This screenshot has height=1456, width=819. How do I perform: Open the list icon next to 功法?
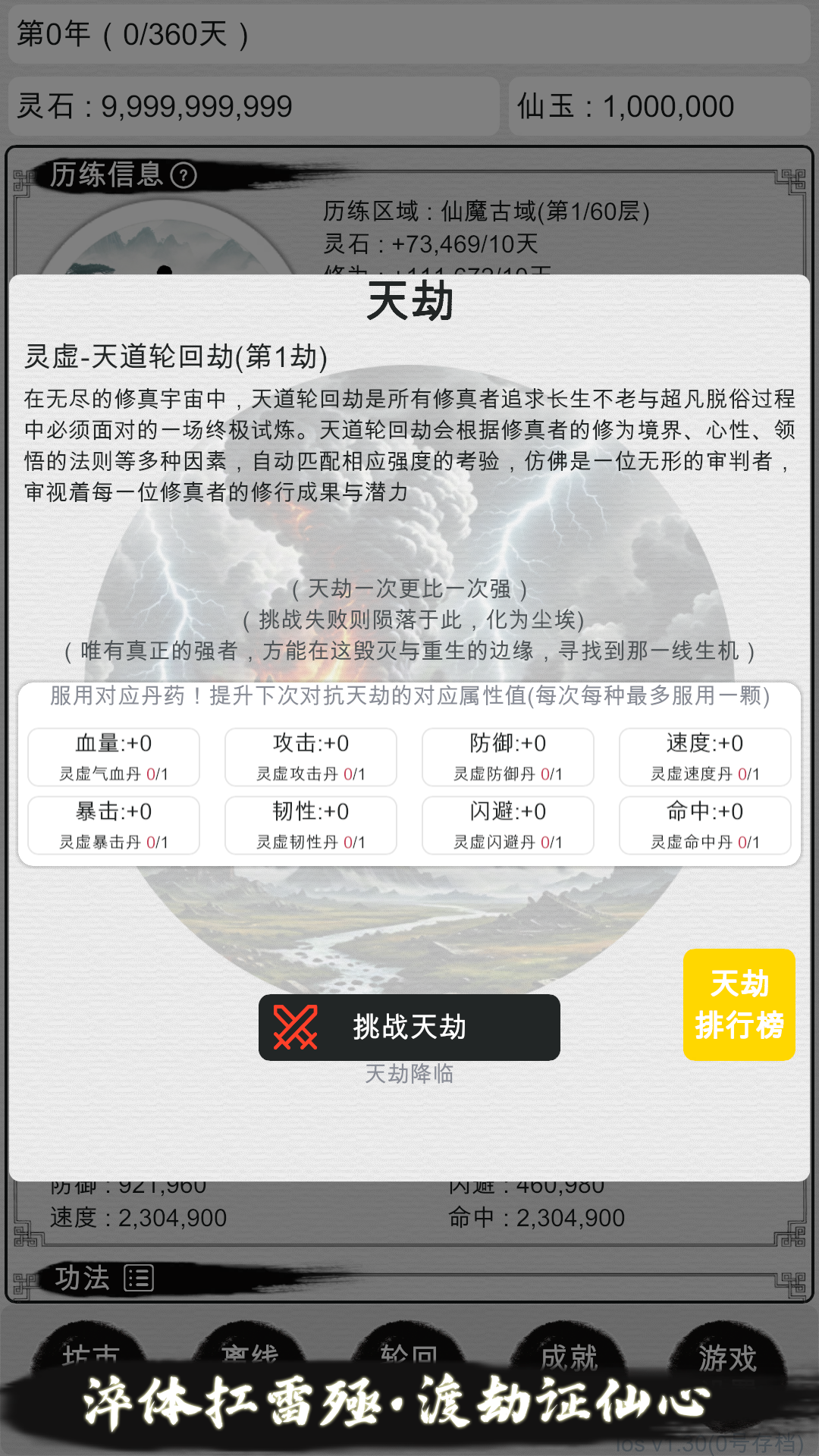point(139,1278)
